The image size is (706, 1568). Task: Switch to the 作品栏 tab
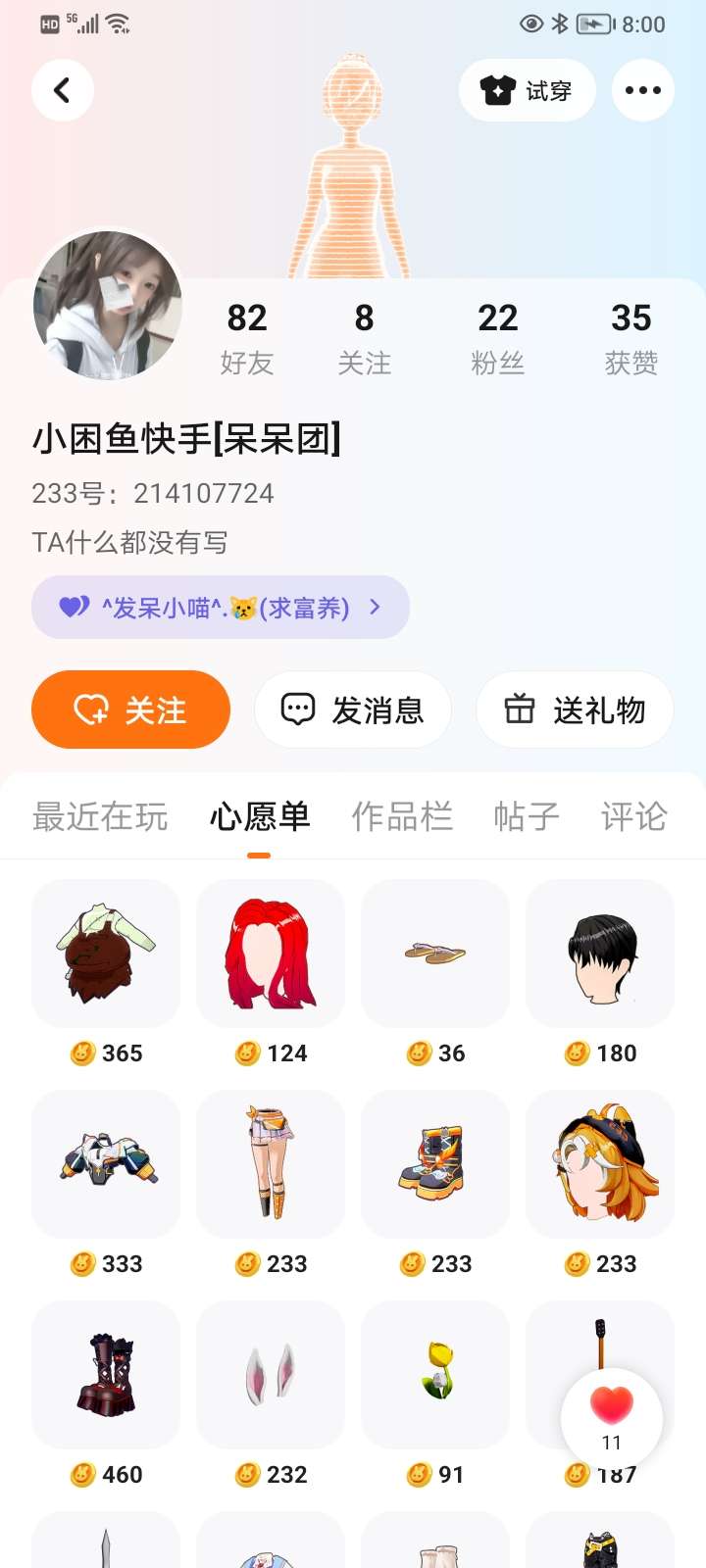point(402,816)
